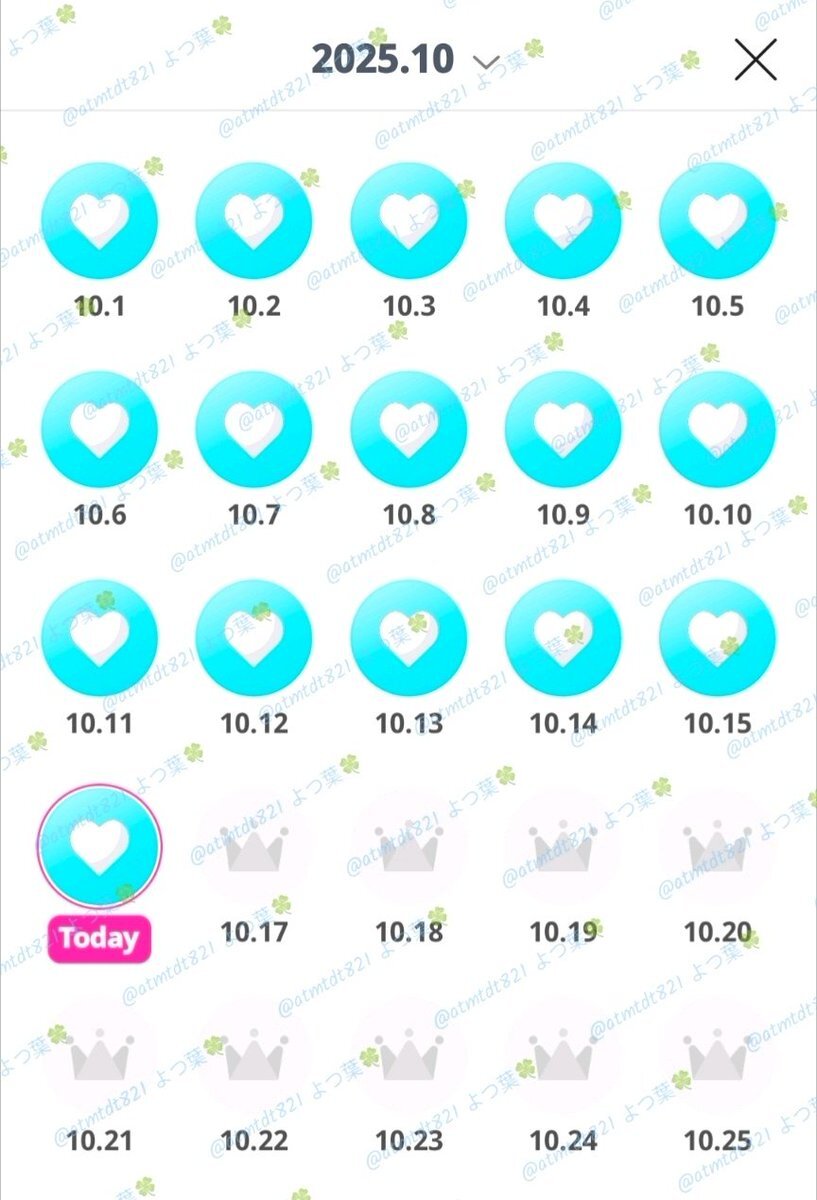Select the 10.5 heart

717,221
